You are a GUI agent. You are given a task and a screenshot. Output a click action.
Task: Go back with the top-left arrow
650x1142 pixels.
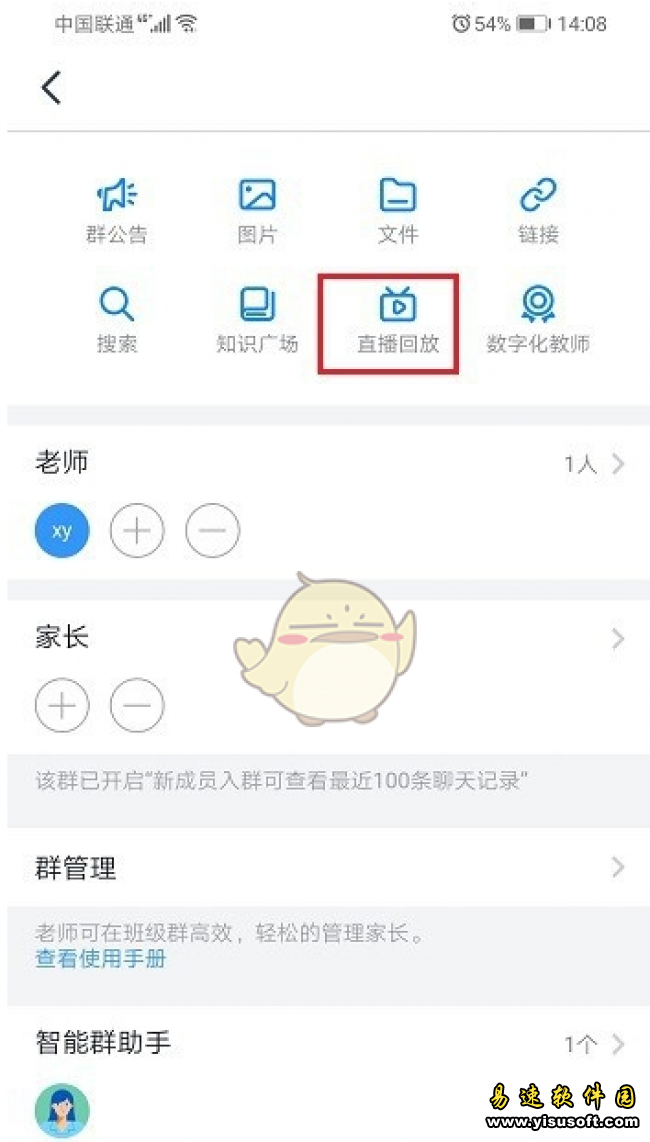(x=51, y=87)
